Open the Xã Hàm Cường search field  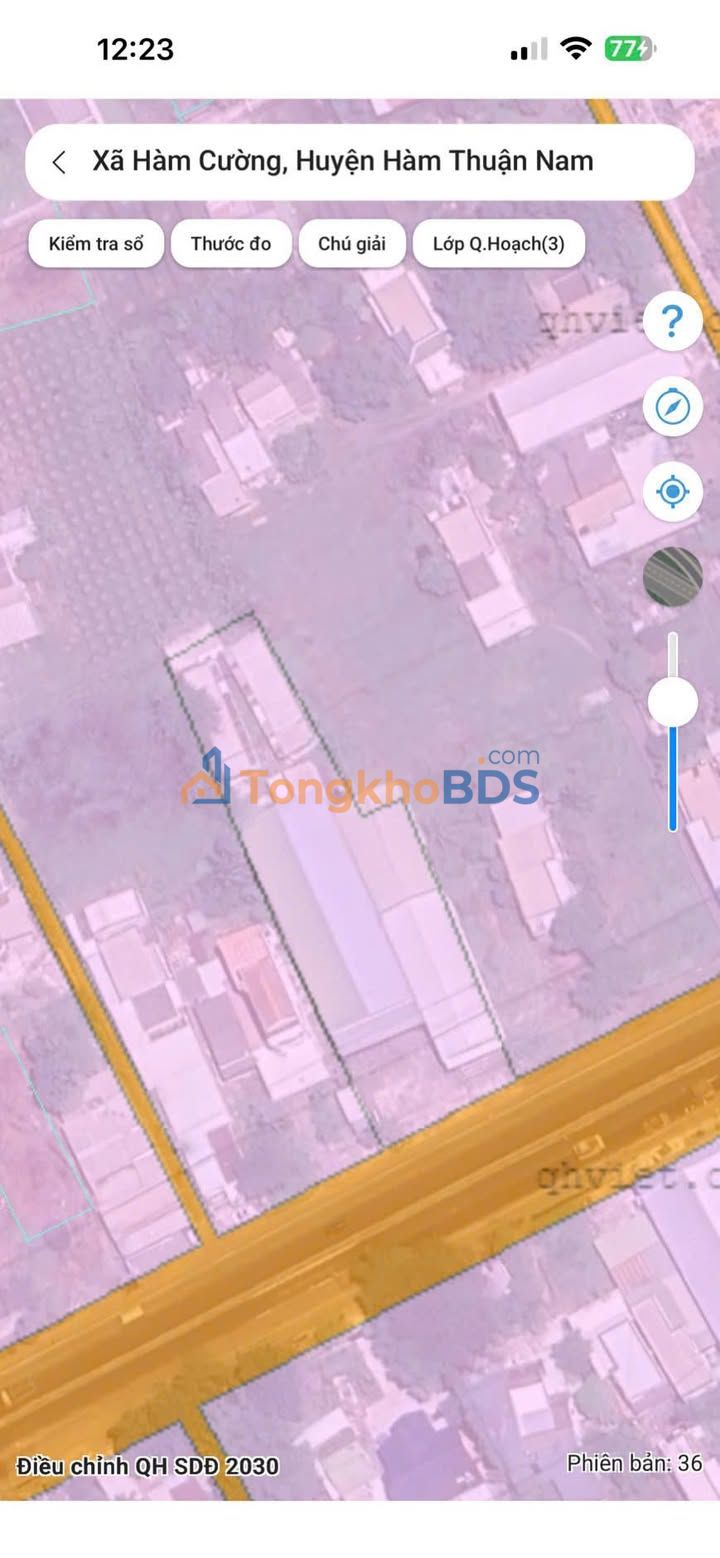tap(360, 162)
